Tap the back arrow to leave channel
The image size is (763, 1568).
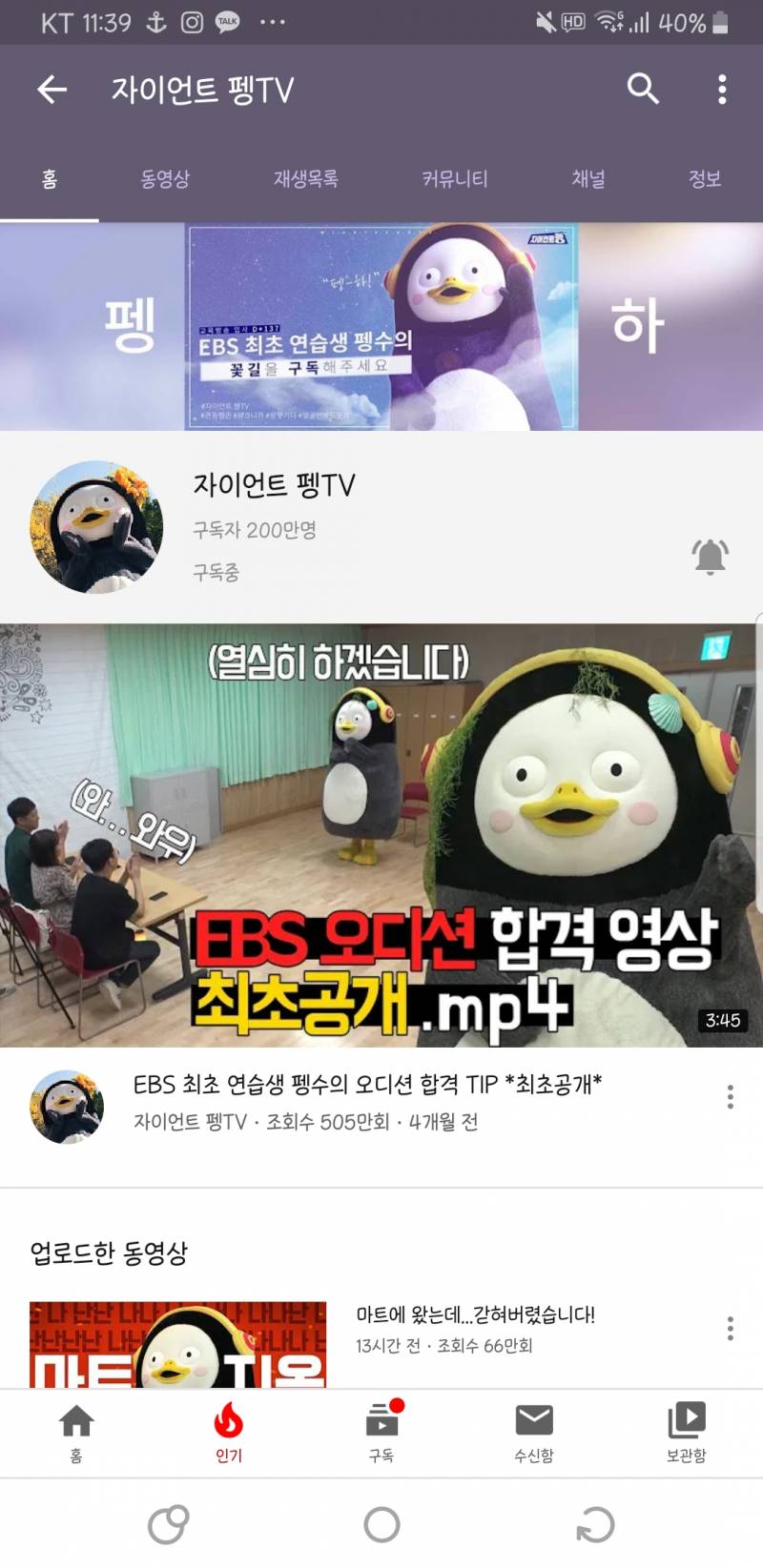52,89
